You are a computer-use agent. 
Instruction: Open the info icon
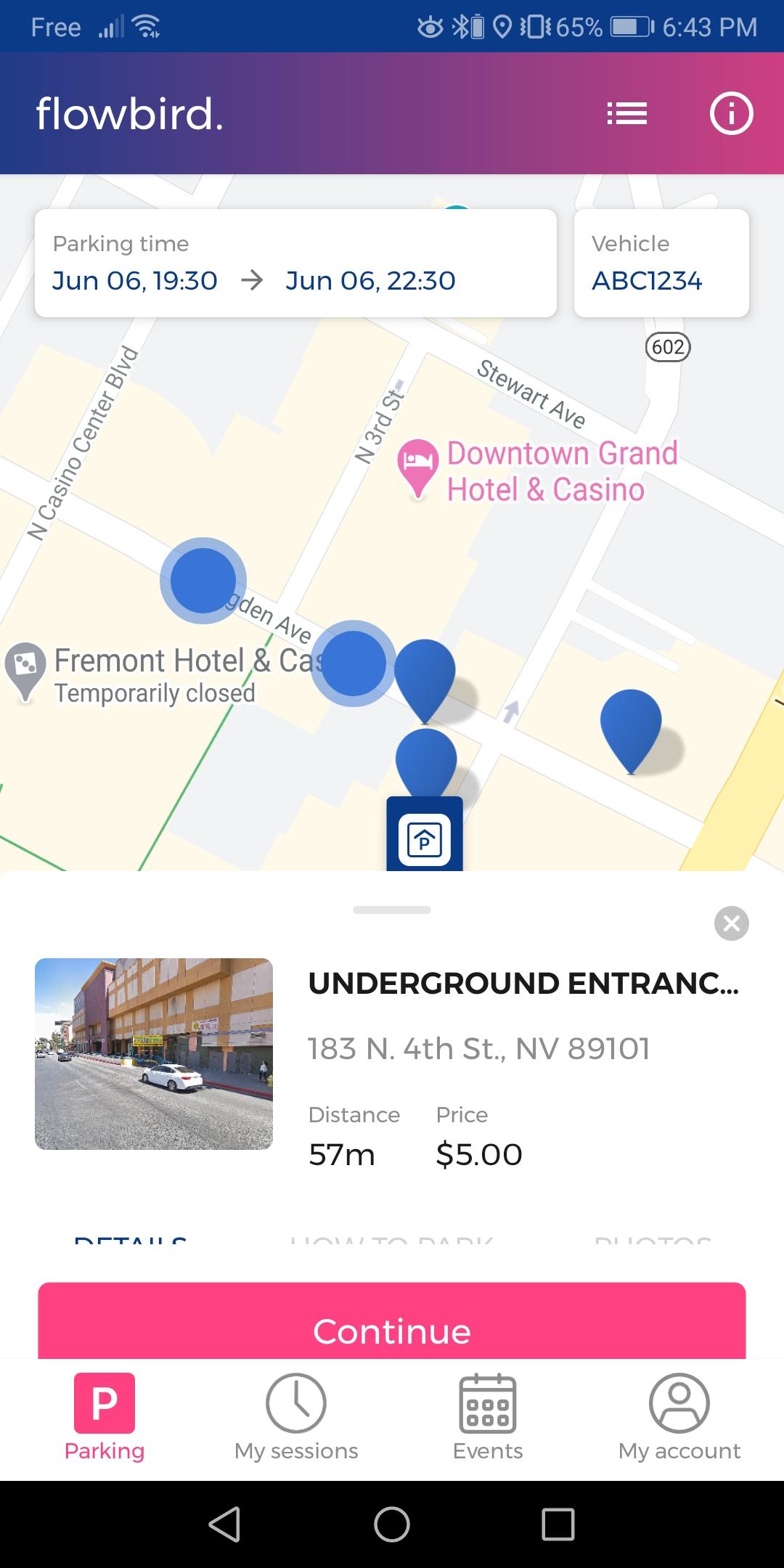coord(730,113)
